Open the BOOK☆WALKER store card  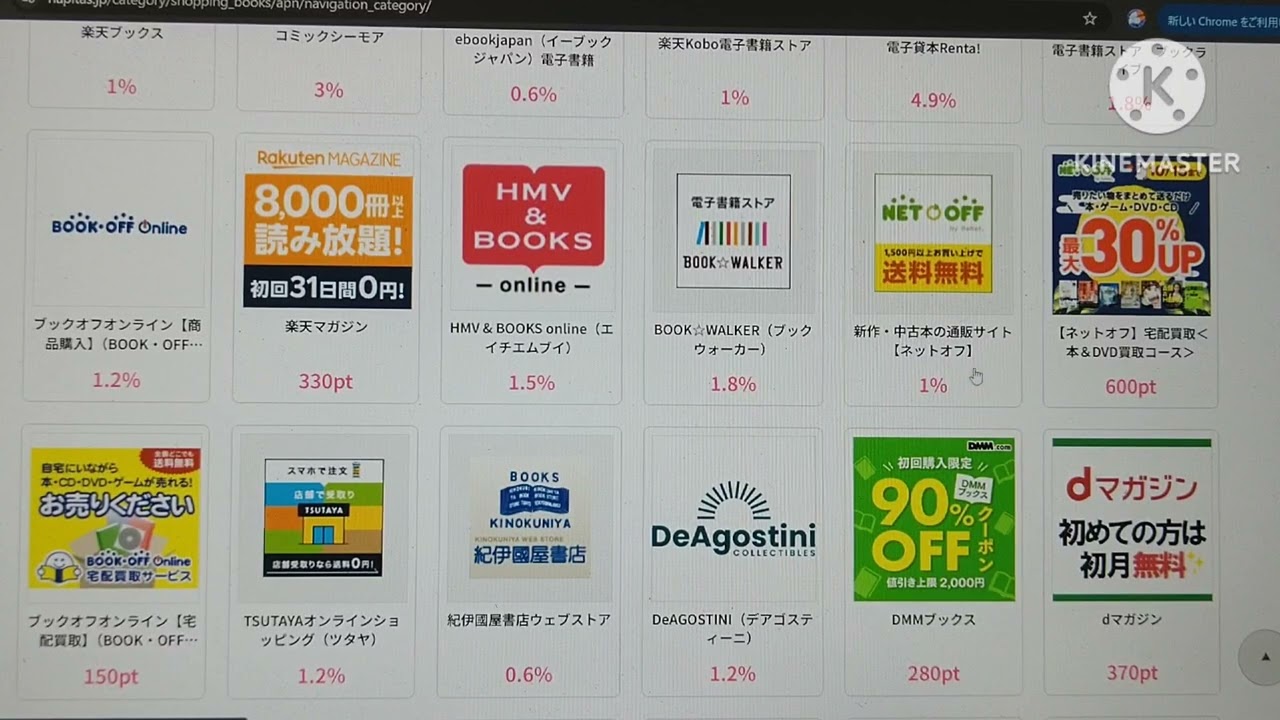pyautogui.click(x=733, y=270)
